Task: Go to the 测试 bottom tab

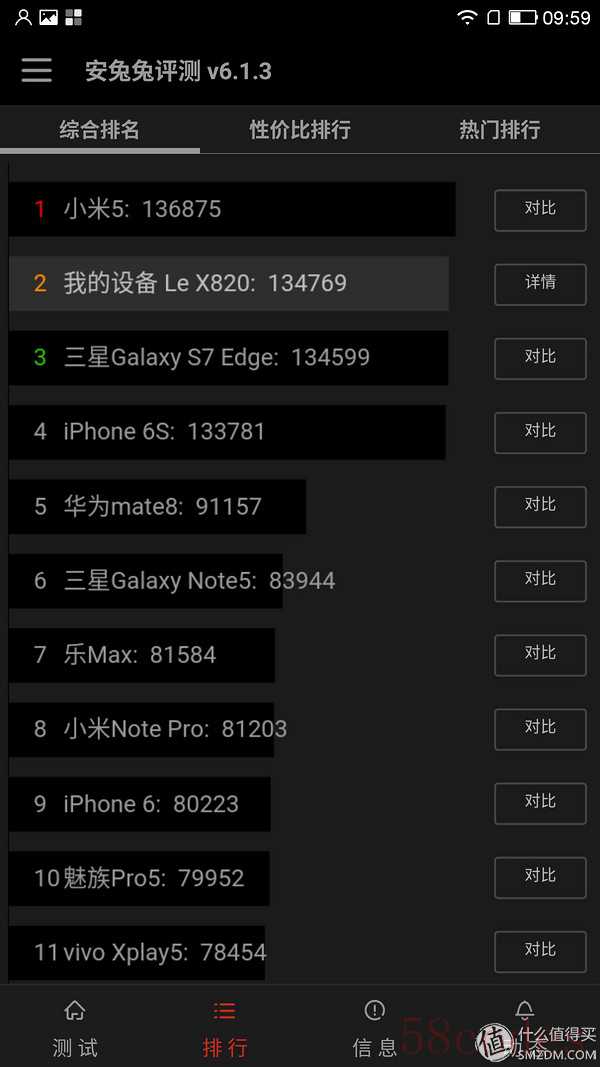Action: tap(75, 1027)
